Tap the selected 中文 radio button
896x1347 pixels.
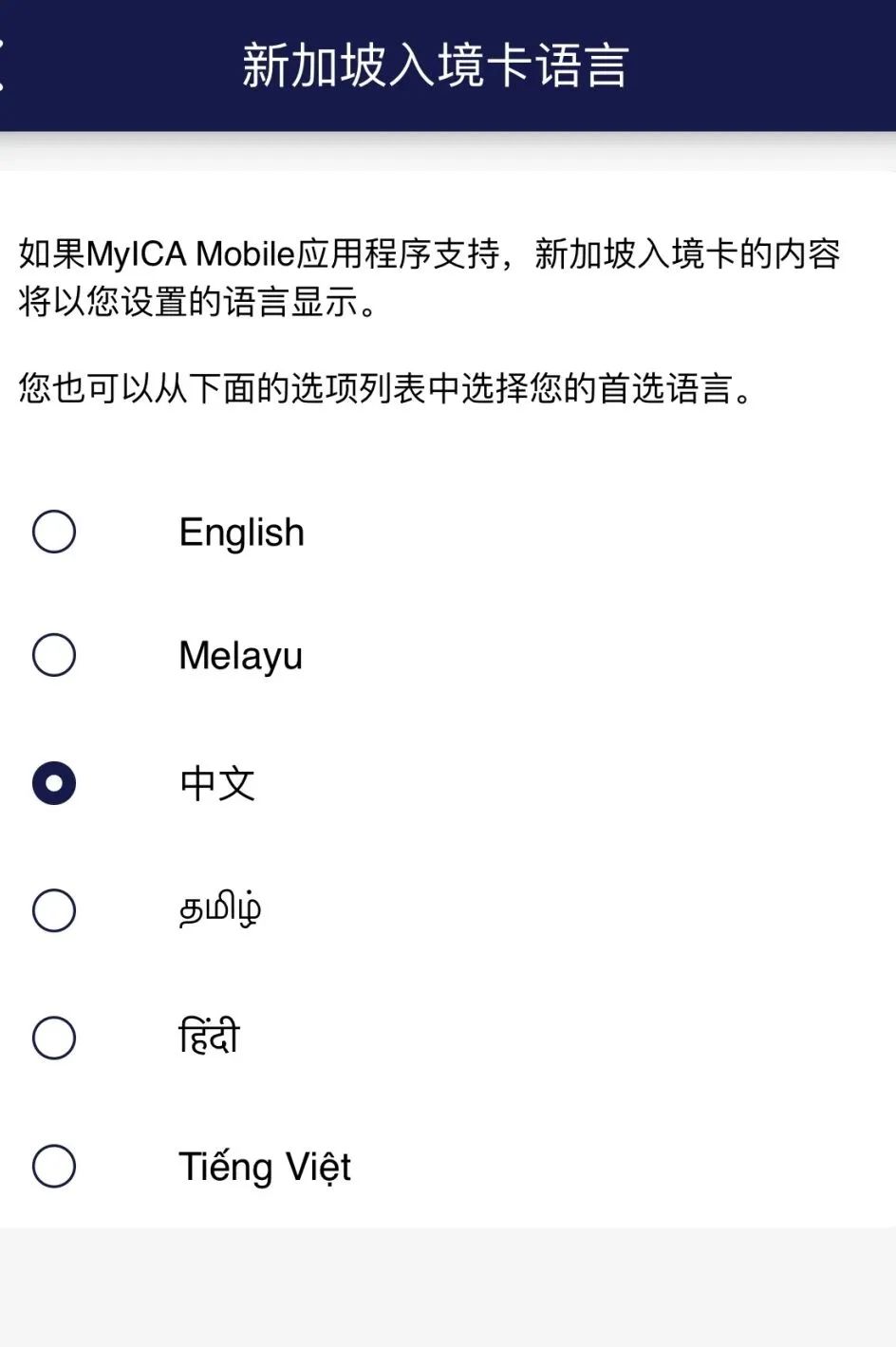click(x=54, y=783)
